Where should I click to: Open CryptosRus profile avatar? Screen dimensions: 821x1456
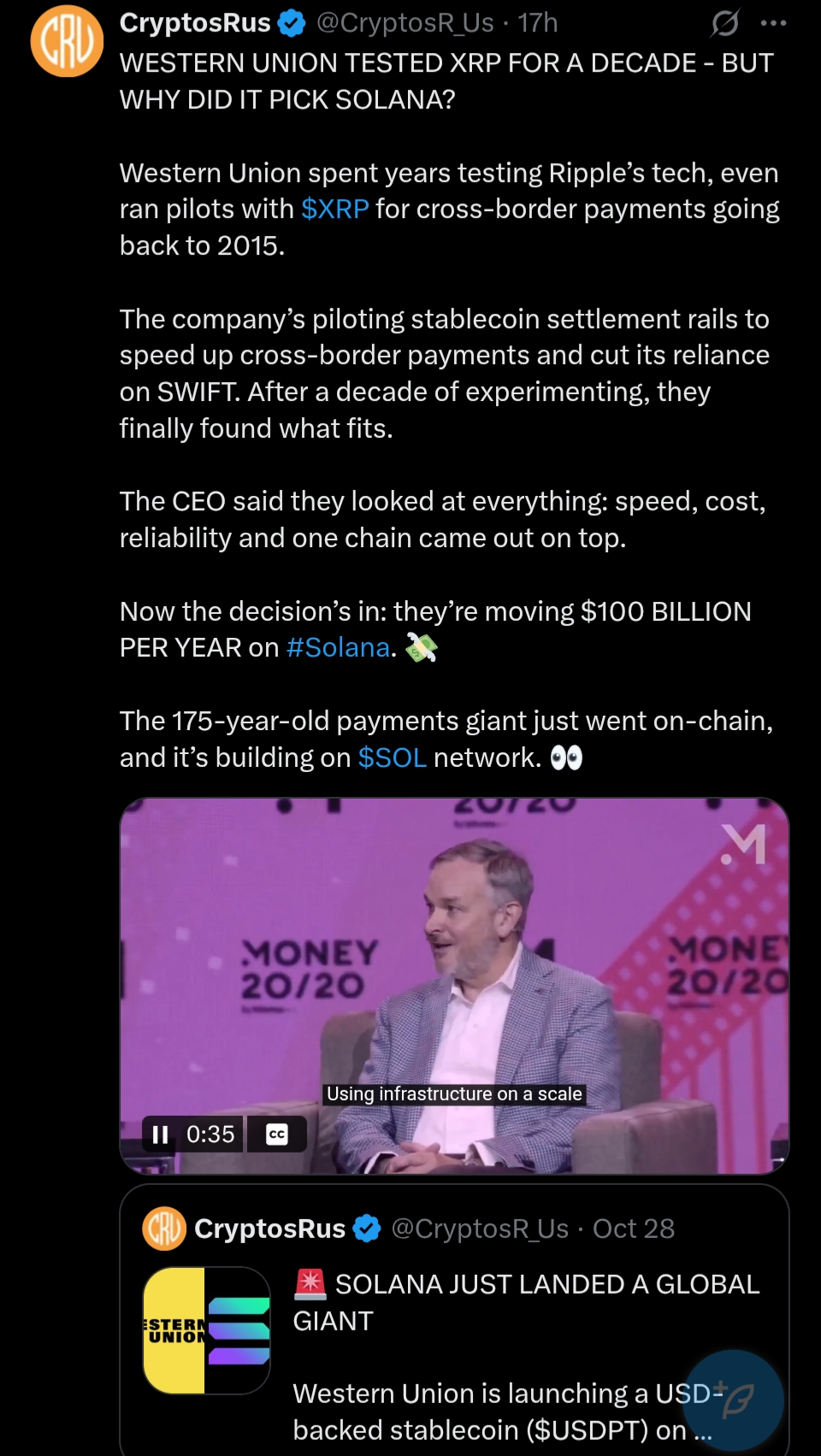67,41
